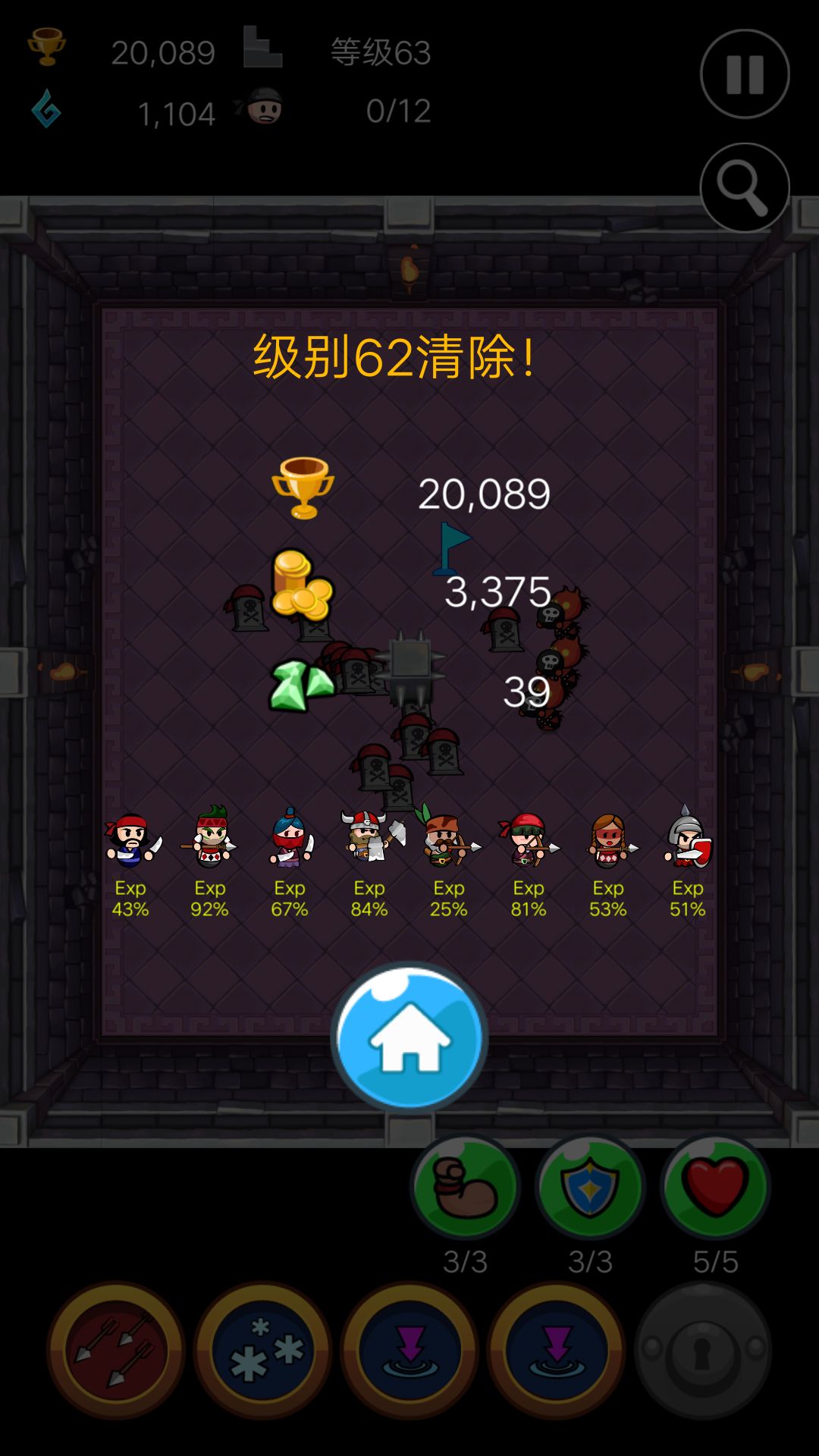Tap the 0/12 enemy counter
Screen dimensions: 819x1456
[398, 112]
